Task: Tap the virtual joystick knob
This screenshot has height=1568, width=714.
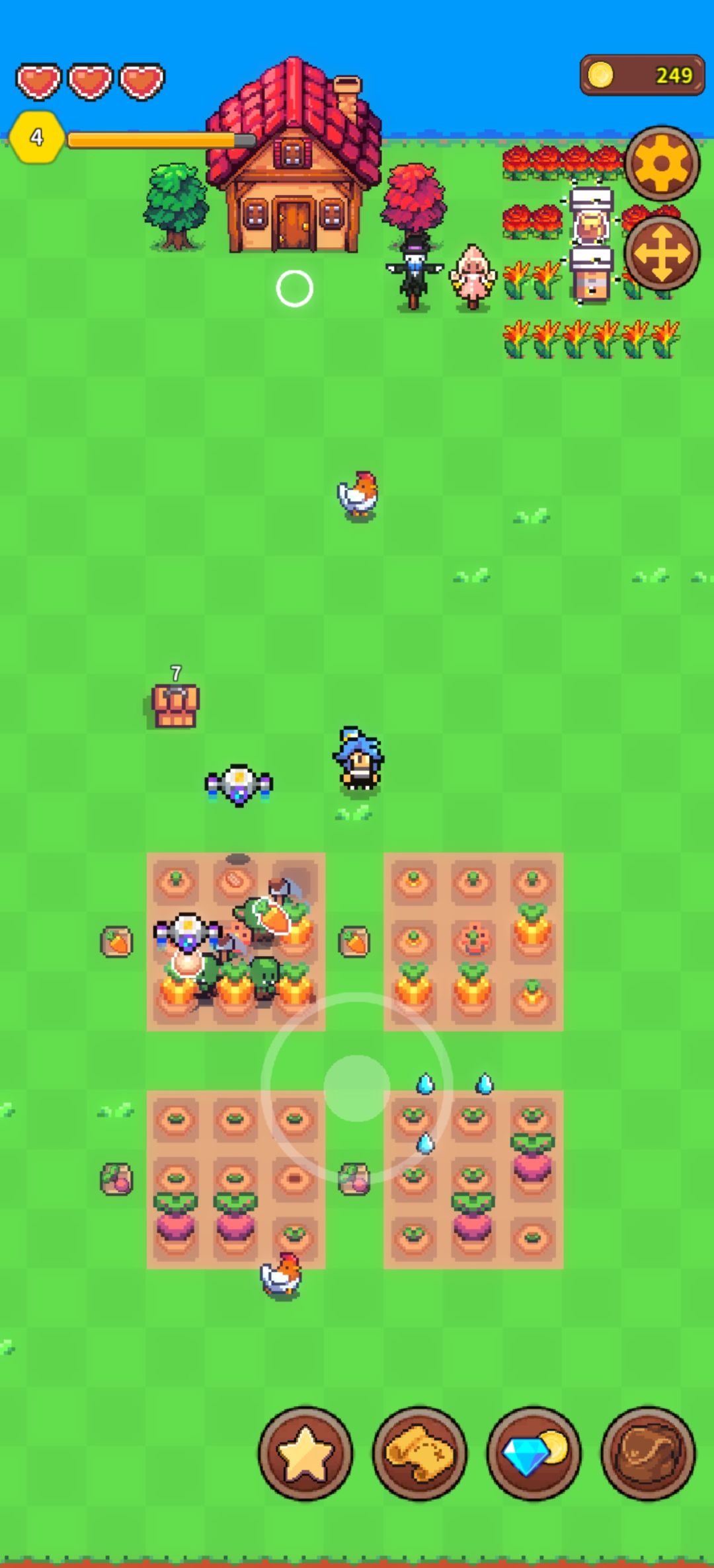Action: 357,1088
